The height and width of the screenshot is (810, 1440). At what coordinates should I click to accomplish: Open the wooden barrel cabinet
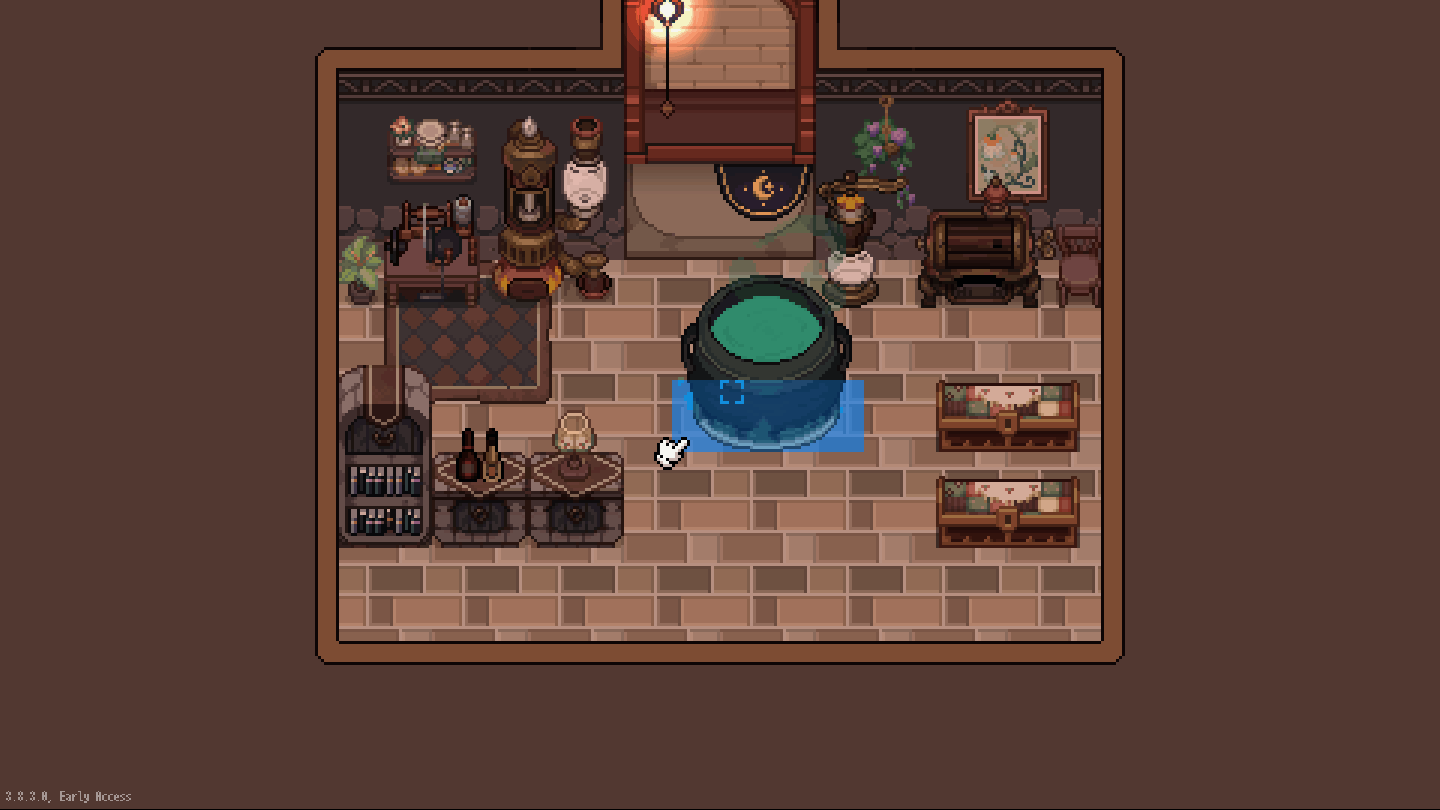tap(980, 250)
